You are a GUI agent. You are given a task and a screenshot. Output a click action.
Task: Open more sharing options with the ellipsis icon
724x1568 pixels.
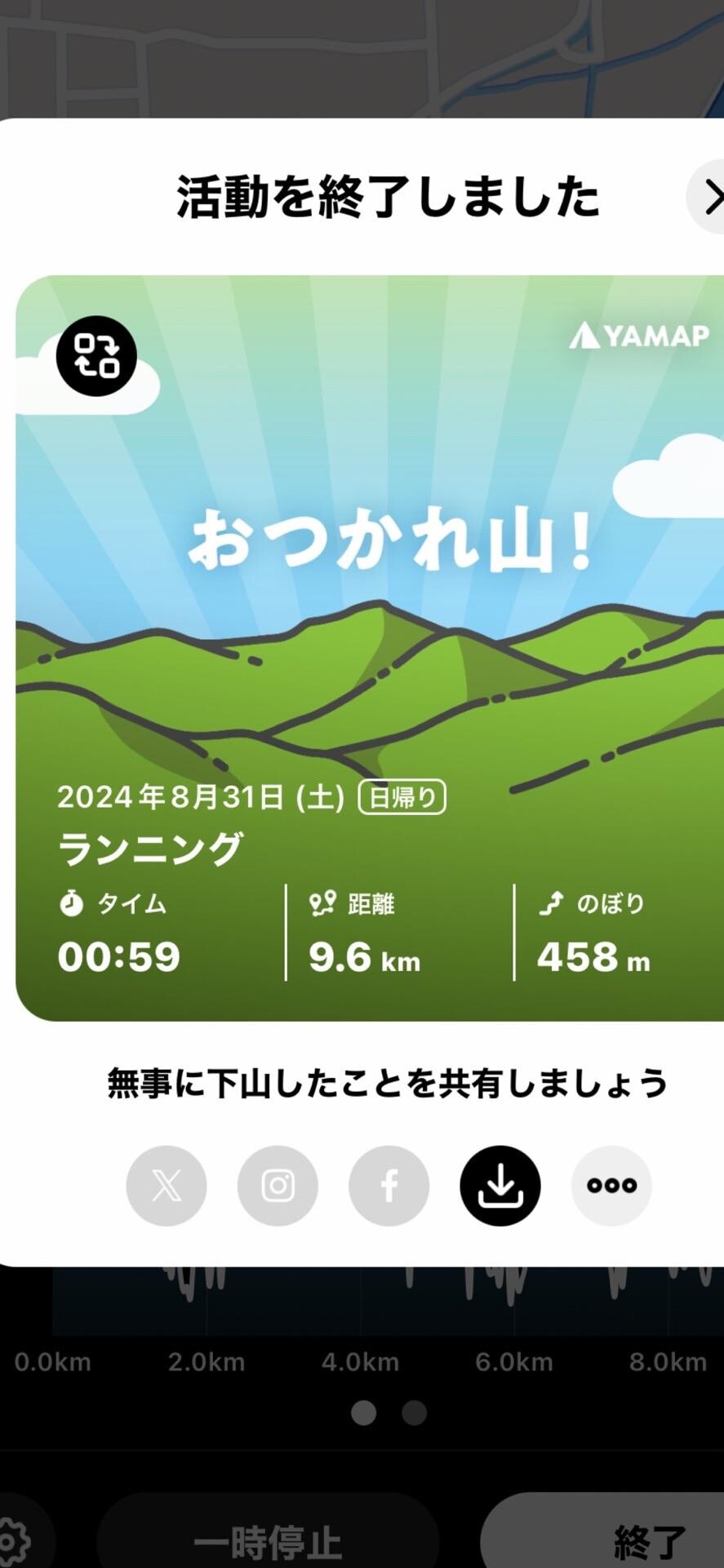pyautogui.click(x=611, y=1186)
